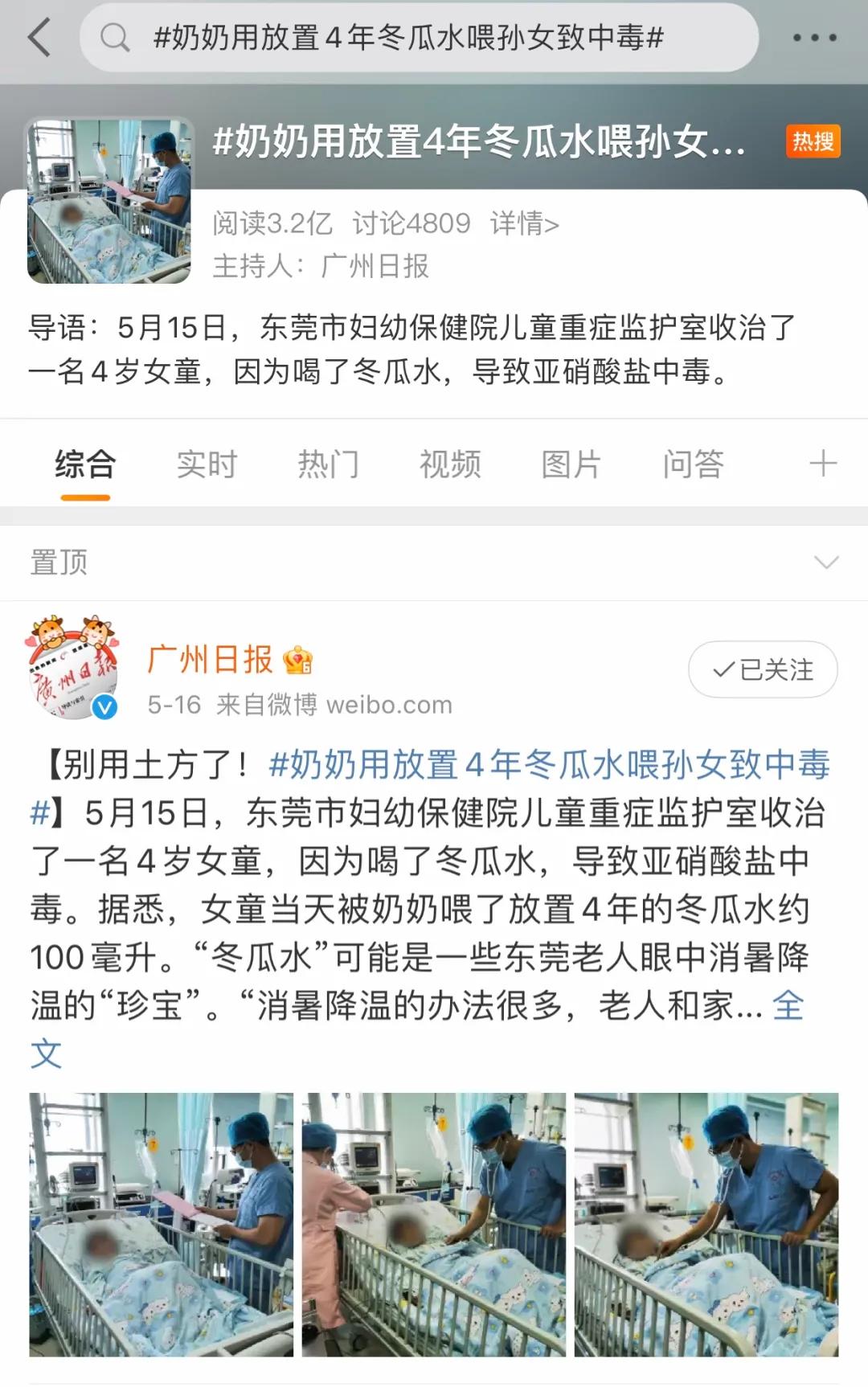This screenshot has height=1387, width=868.
Task: Click the weibo.com source link
Action: tap(387, 706)
